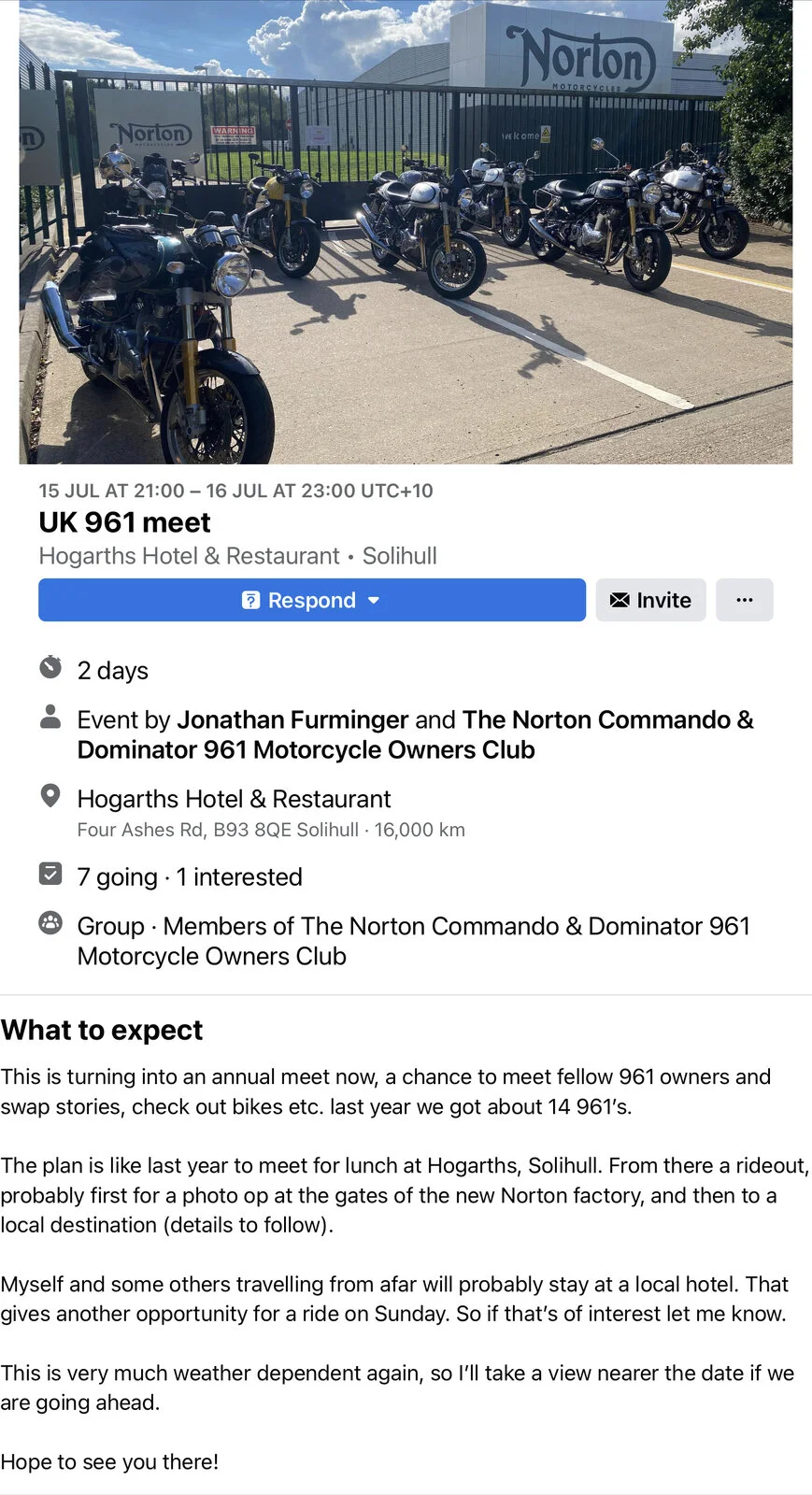Click the envelope icon on the Invite button
The height and width of the screenshot is (1495, 812).
coord(619,600)
